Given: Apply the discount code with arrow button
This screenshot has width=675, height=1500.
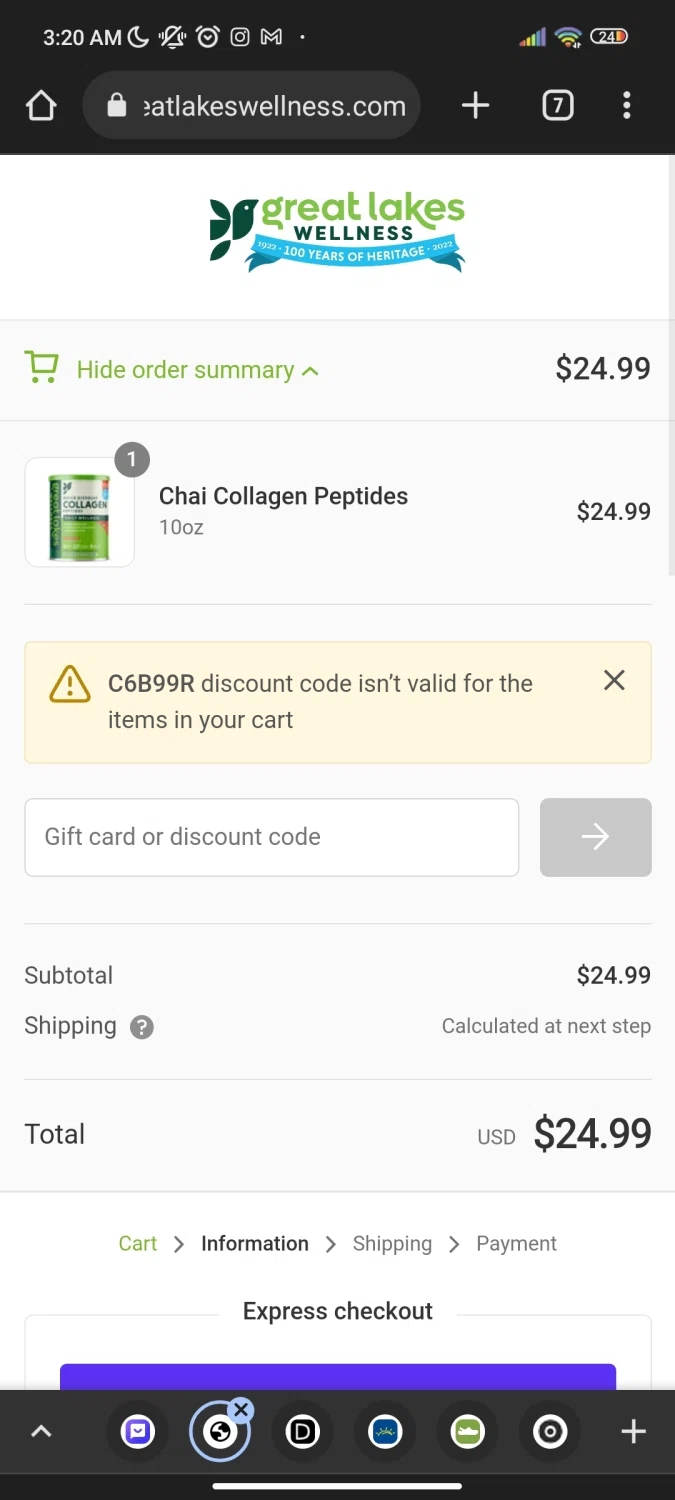Looking at the screenshot, I should 595,837.
